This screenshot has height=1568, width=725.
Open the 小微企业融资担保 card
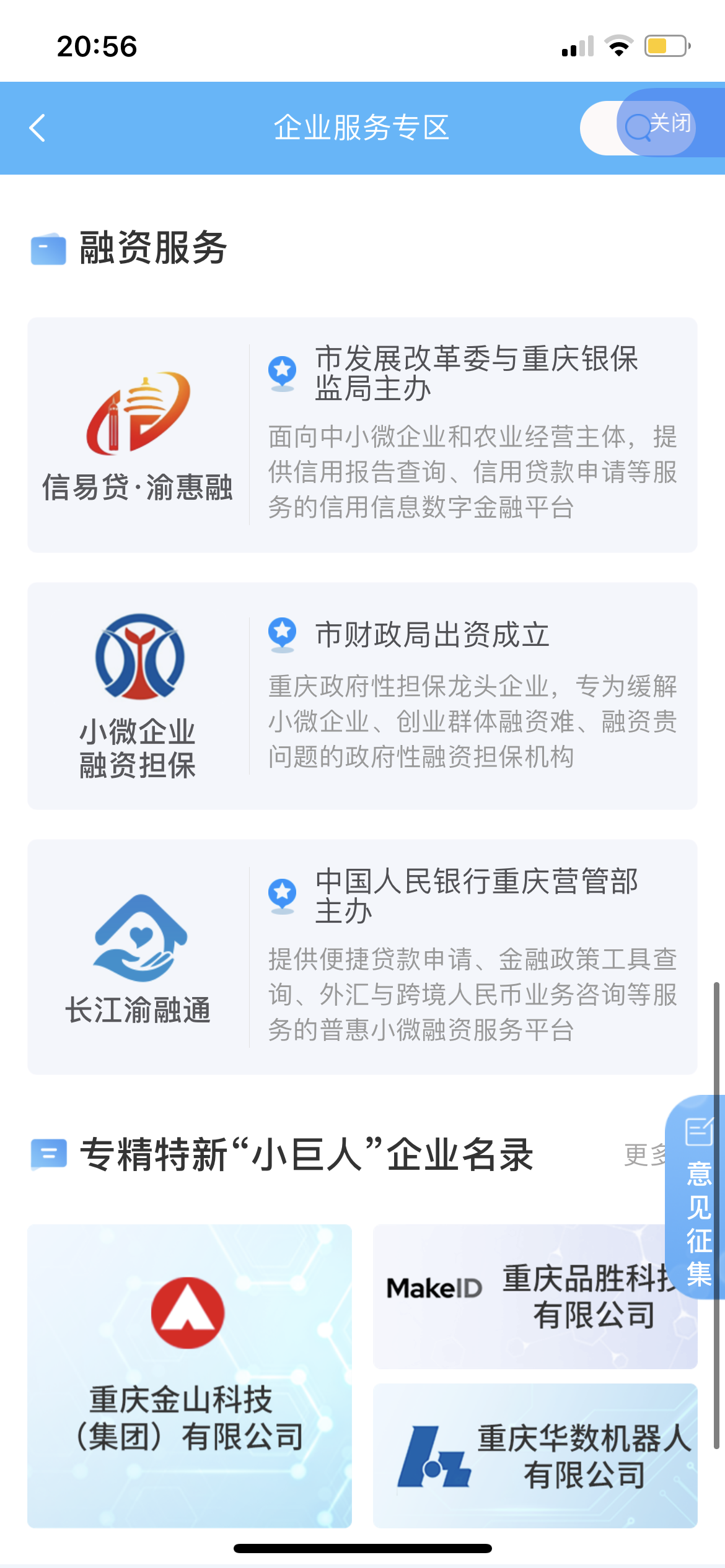pos(362,695)
